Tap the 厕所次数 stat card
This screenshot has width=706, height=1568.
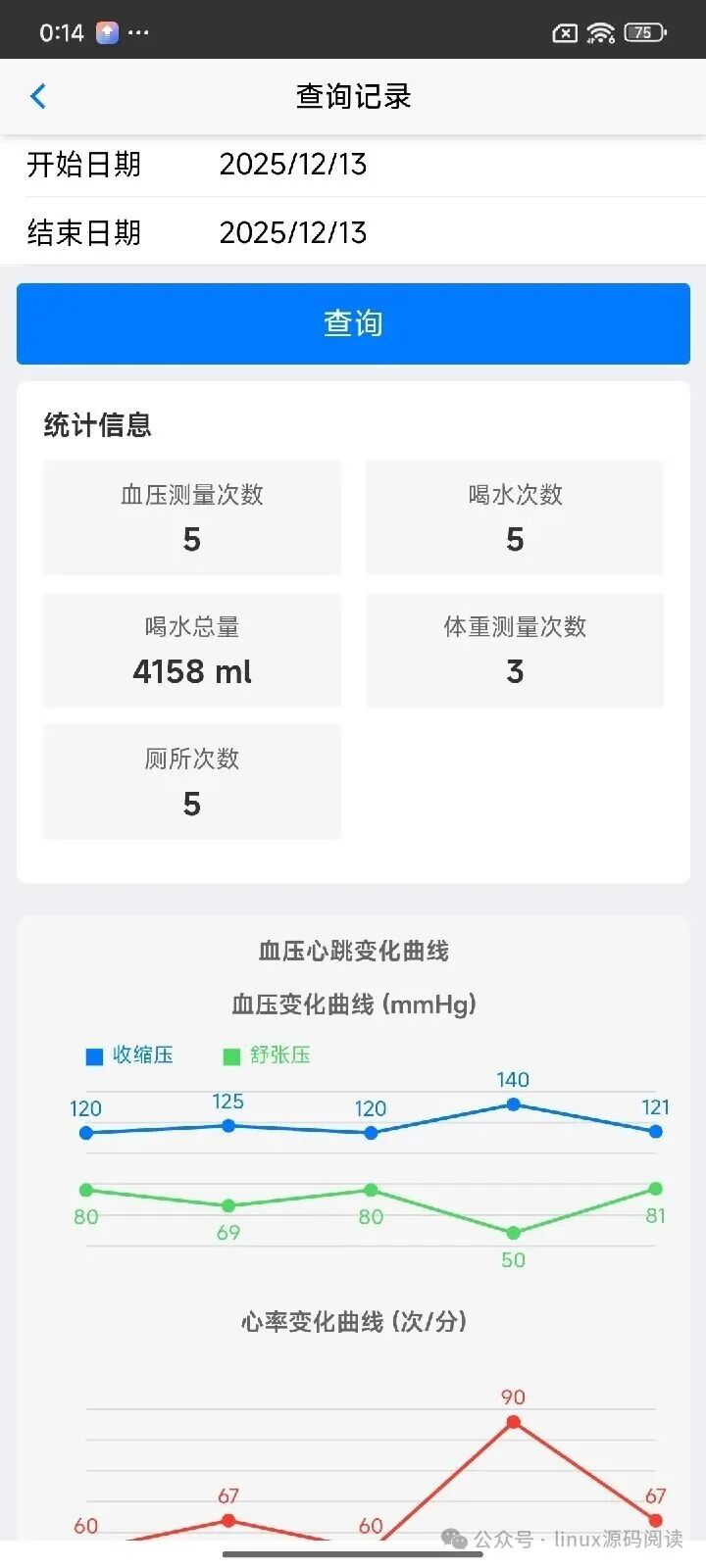(191, 782)
